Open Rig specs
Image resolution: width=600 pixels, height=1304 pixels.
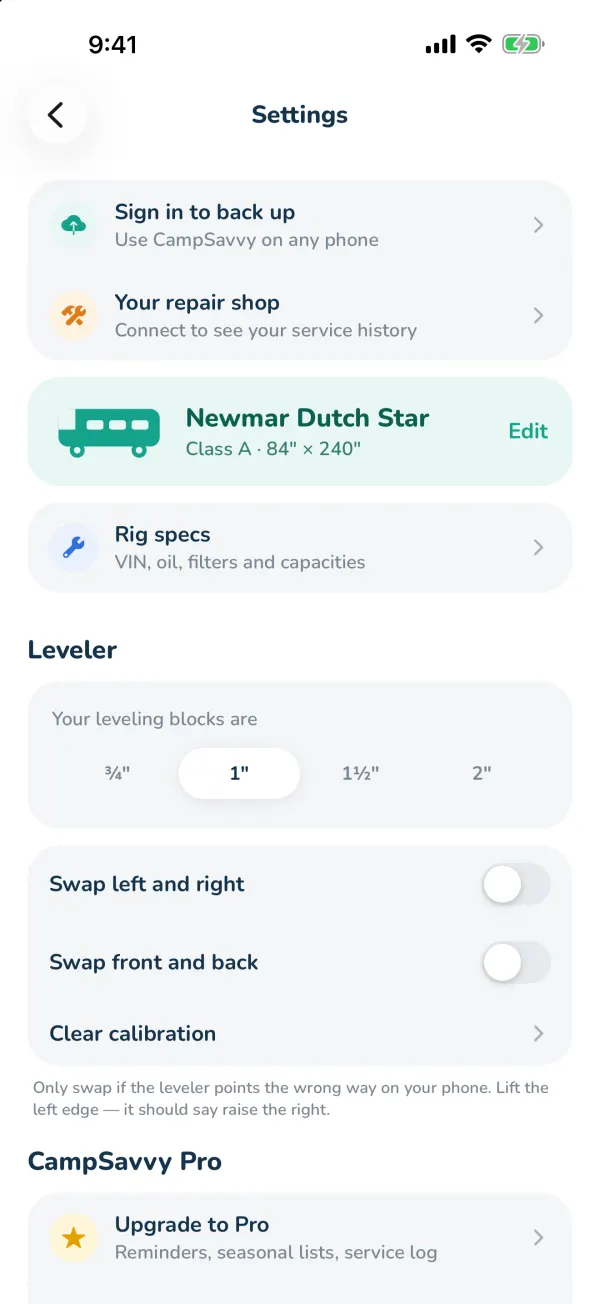300,547
